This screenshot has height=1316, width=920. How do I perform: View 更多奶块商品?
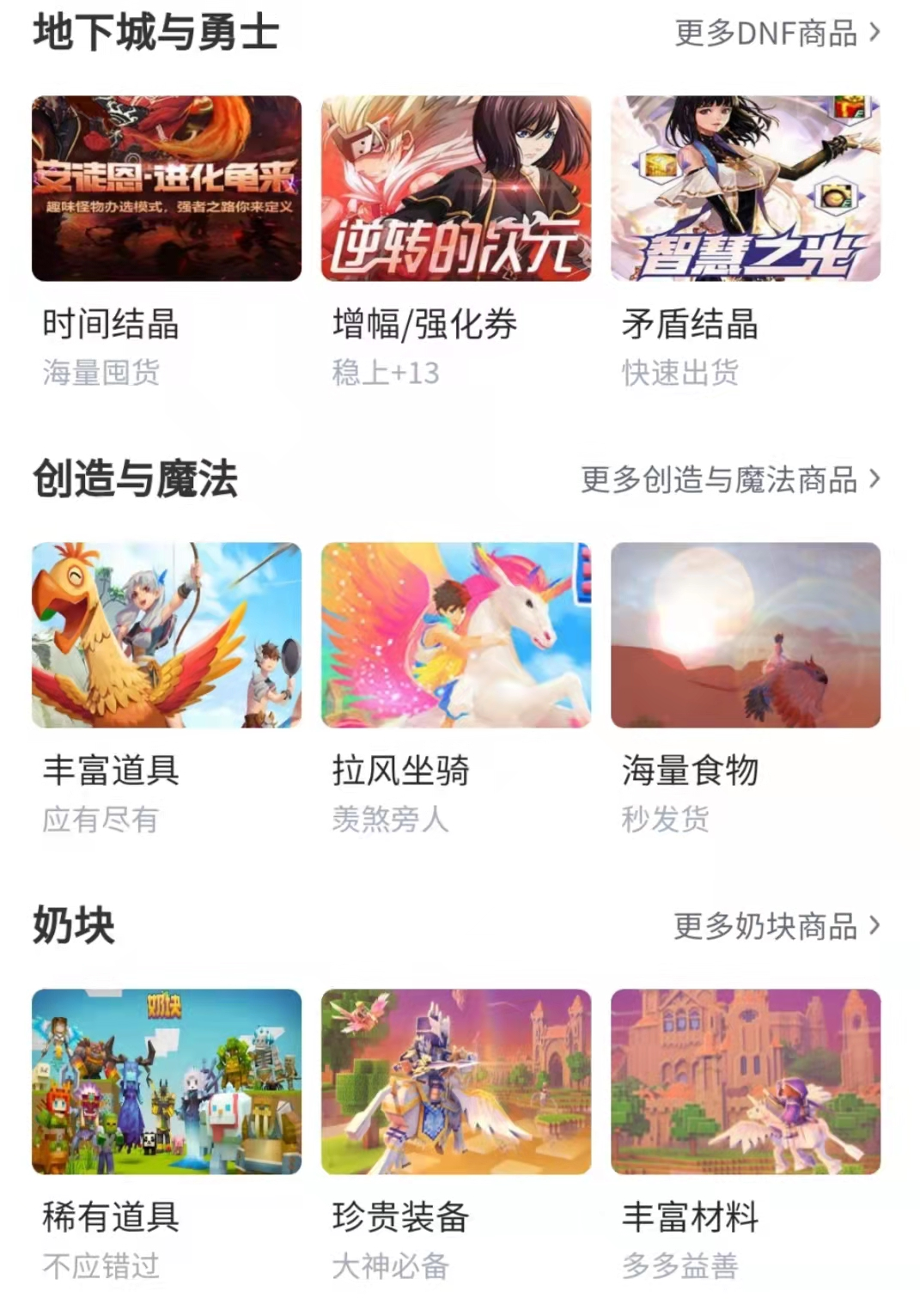[x=777, y=926]
